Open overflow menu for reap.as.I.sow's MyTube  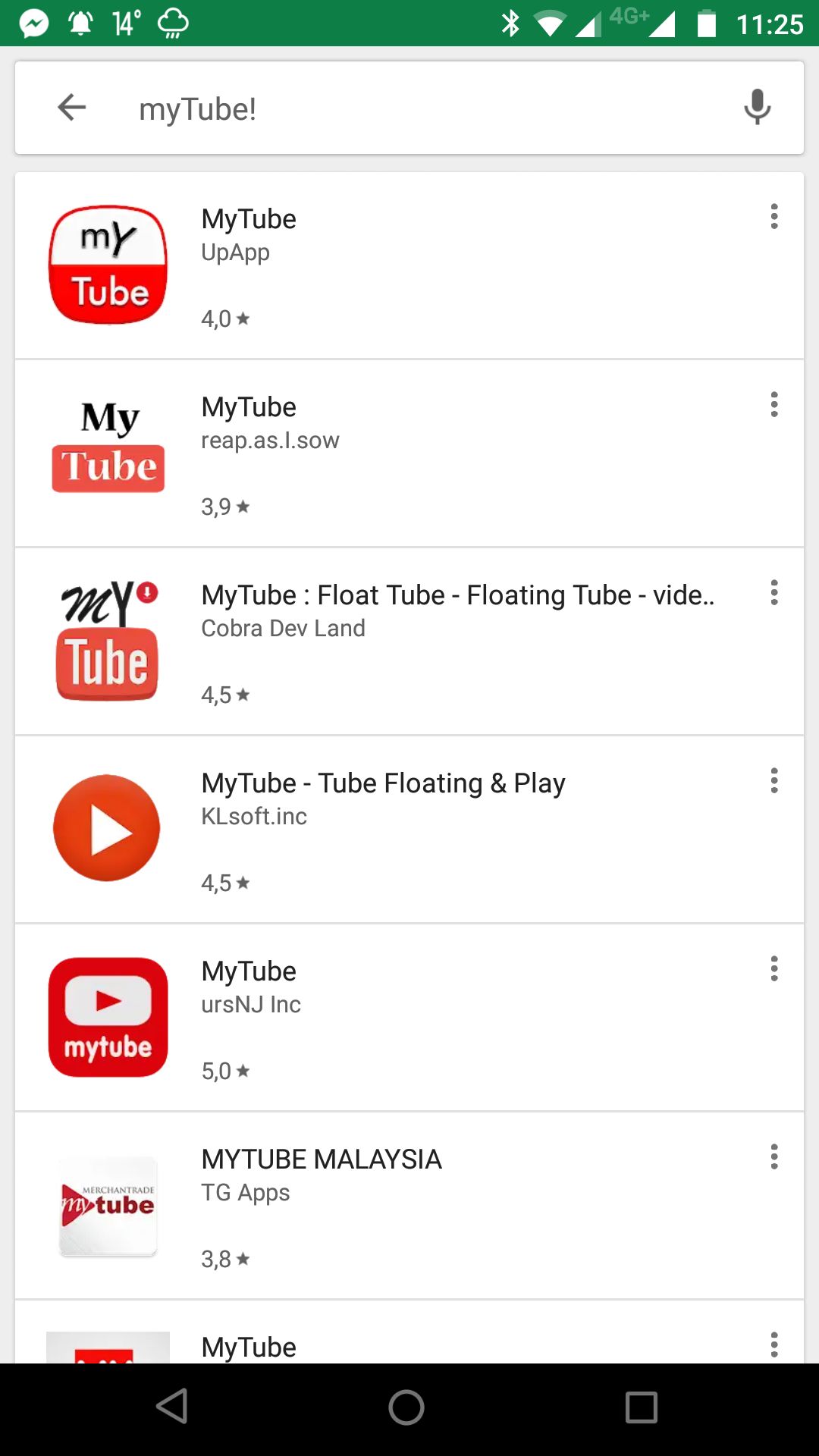point(773,405)
